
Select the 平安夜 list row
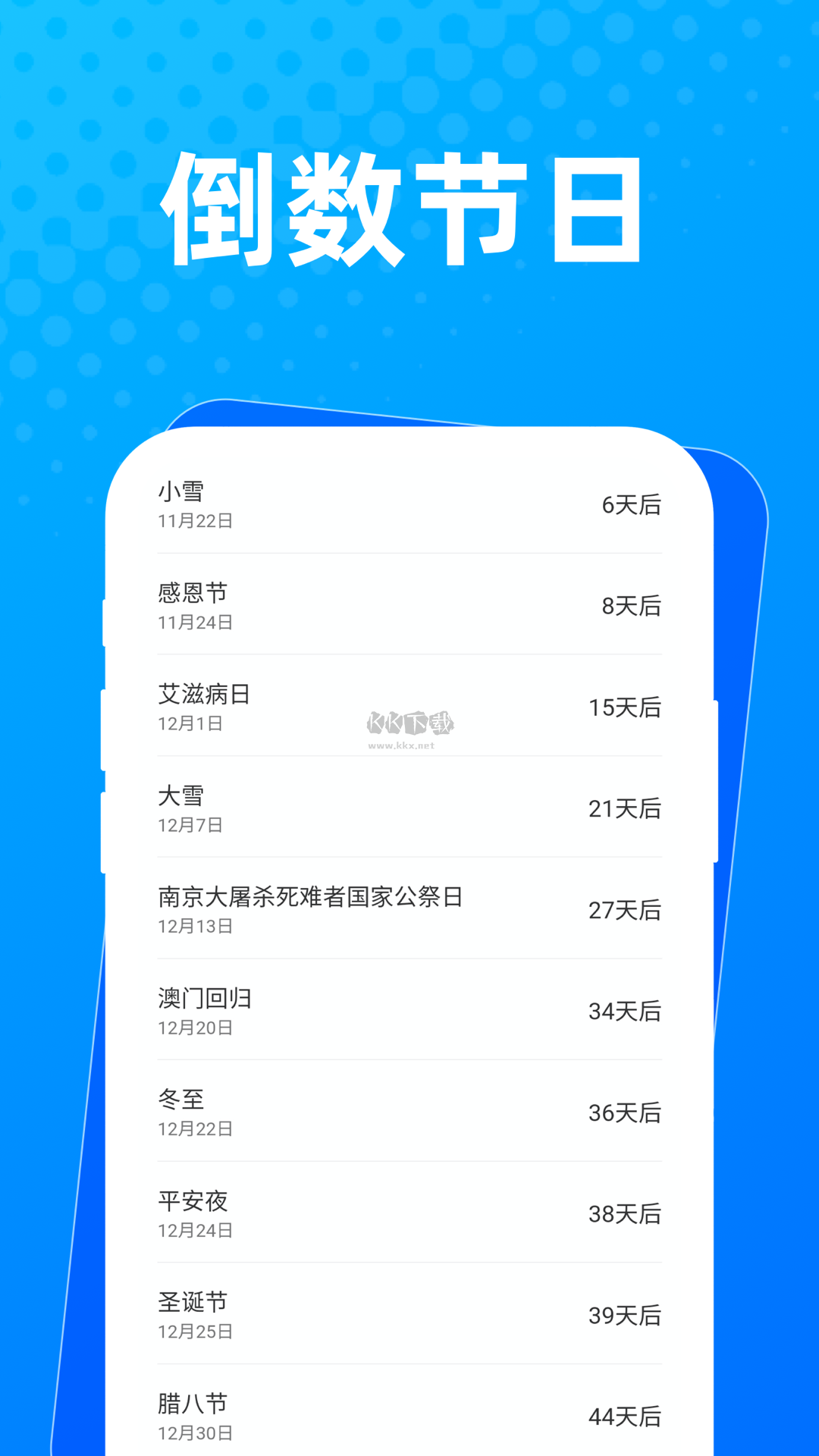click(x=194, y=1201)
